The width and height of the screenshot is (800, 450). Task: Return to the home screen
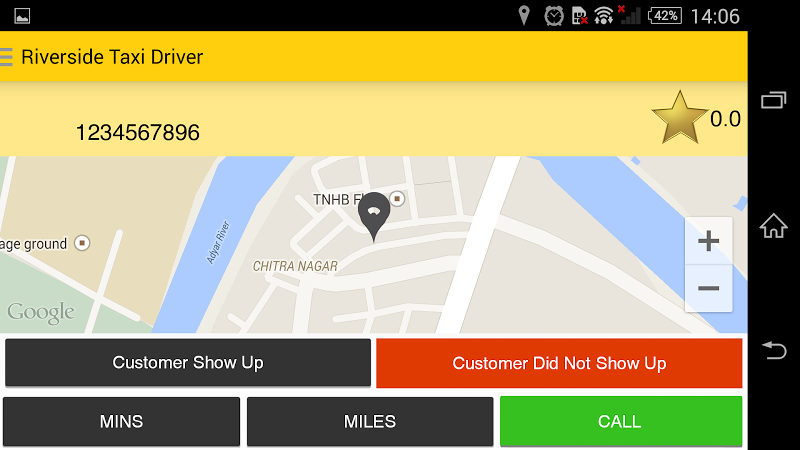(x=774, y=226)
